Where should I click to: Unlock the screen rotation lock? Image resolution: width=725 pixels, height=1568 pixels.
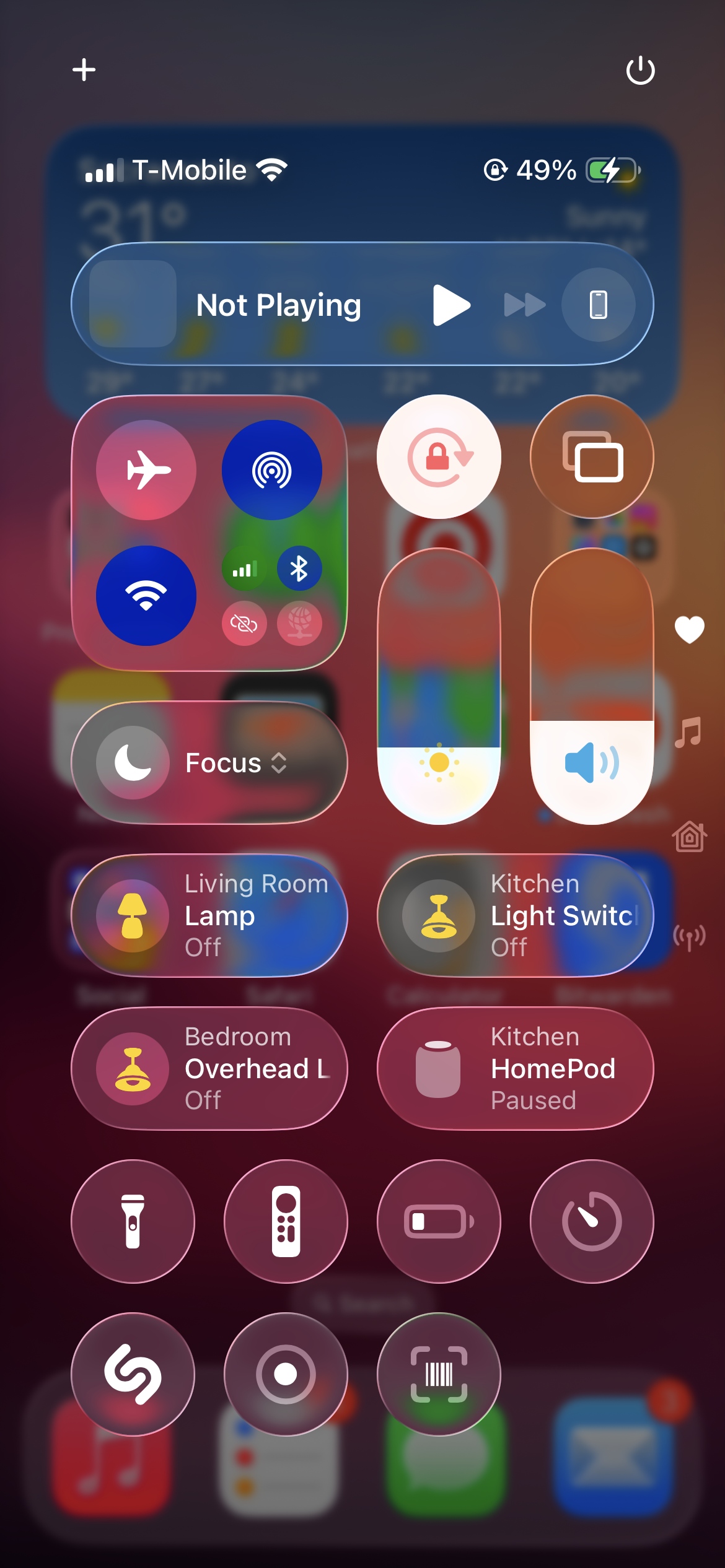point(439,457)
